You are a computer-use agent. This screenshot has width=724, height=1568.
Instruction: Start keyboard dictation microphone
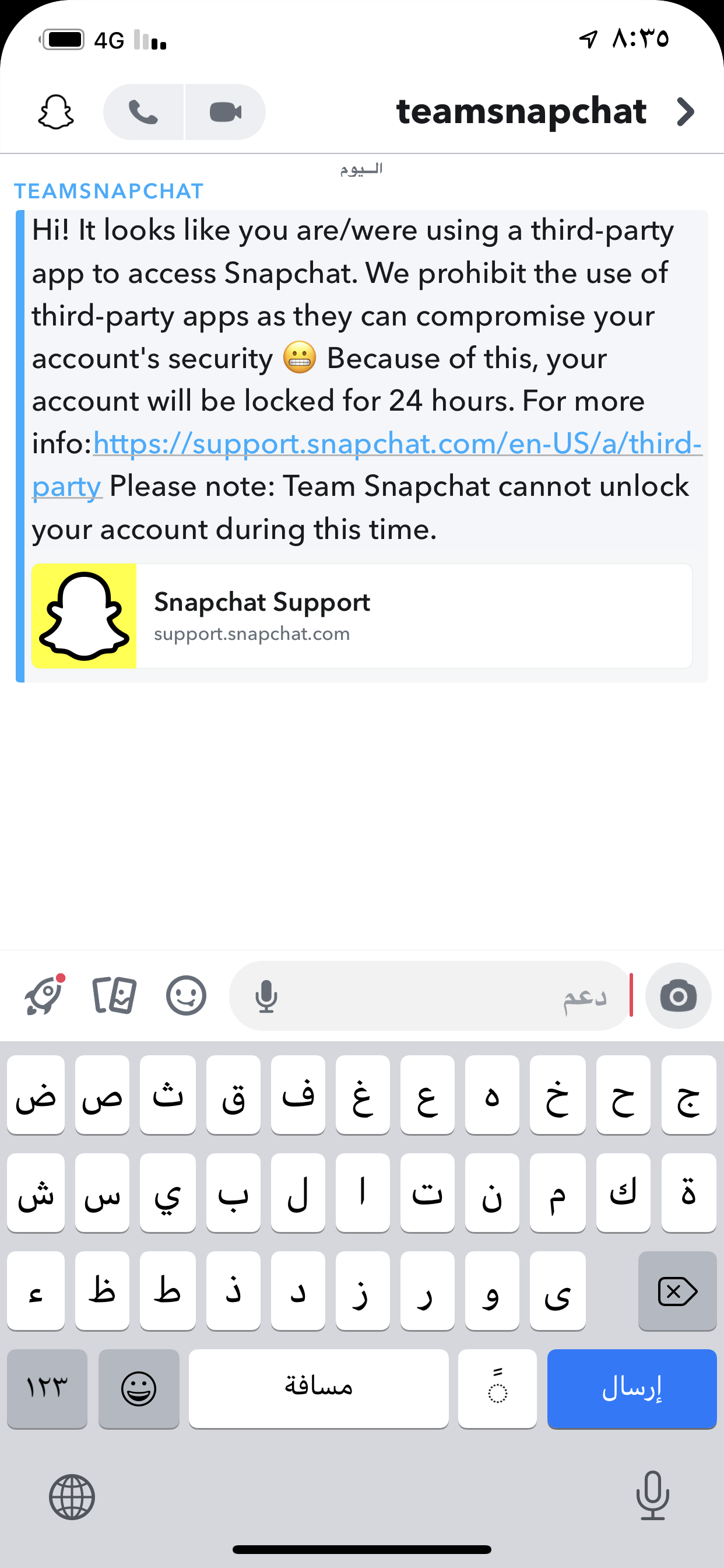[x=653, y=1496]
